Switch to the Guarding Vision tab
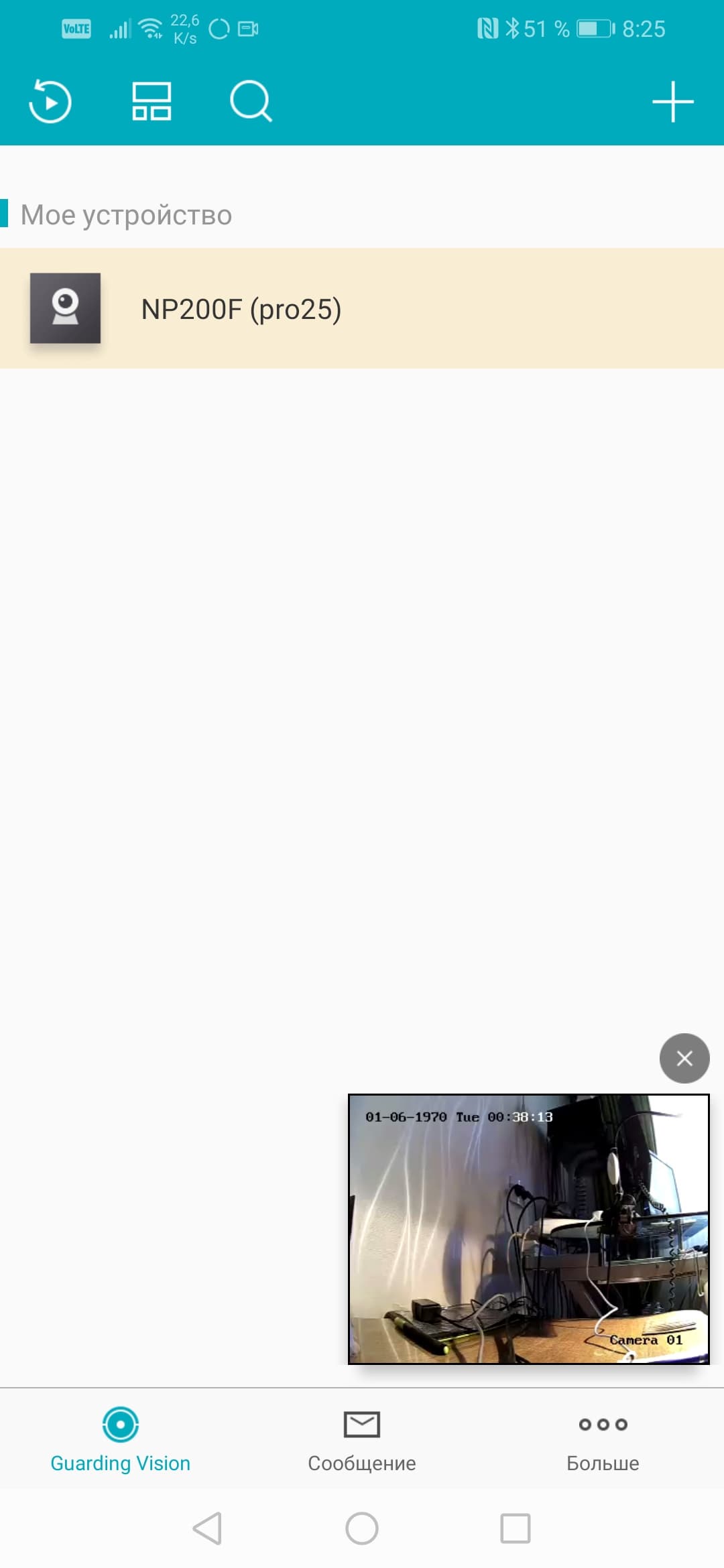The height and width of the screenshot is (1568, 724). point(121,1439)
